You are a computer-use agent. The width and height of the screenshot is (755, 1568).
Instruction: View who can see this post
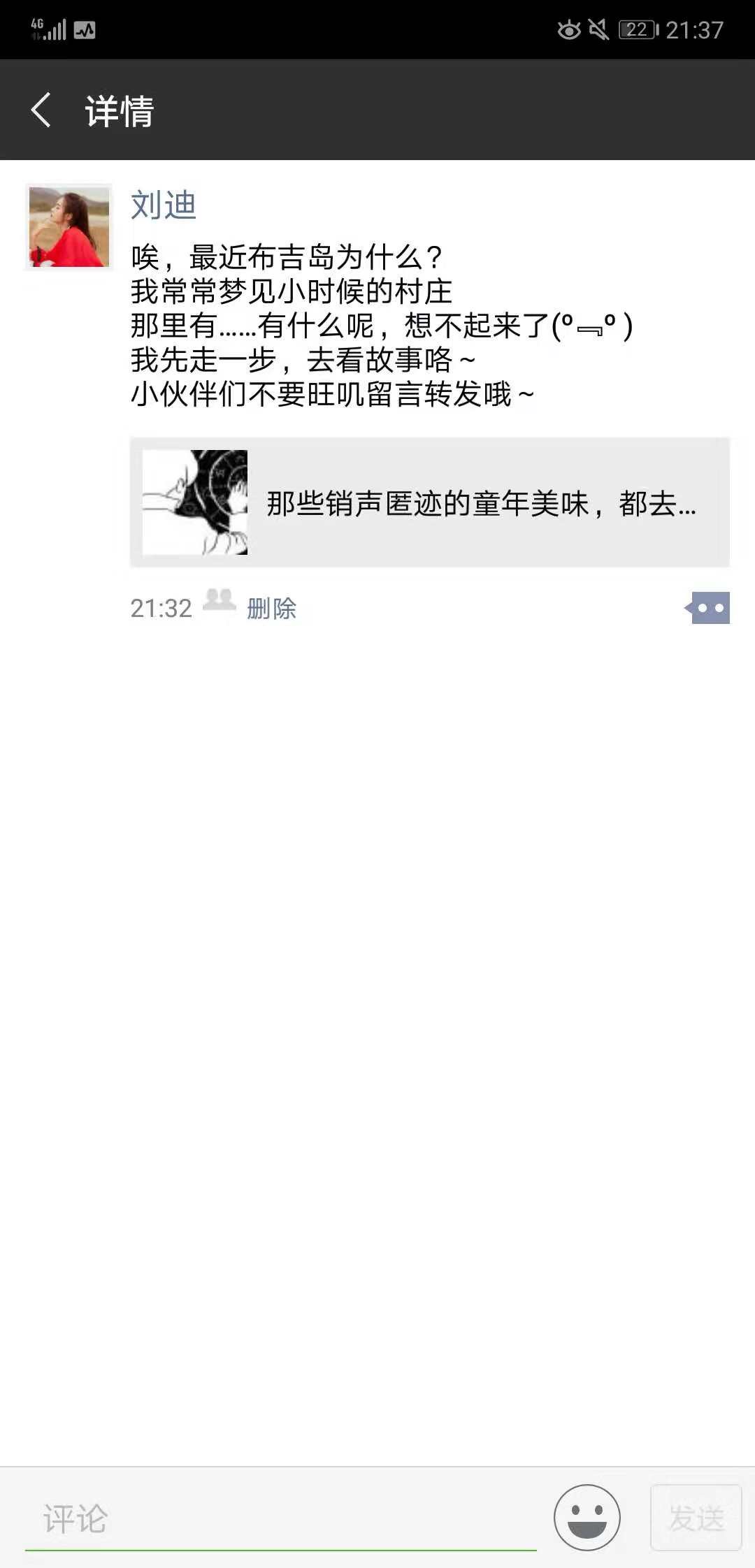(x=219, y=601)
